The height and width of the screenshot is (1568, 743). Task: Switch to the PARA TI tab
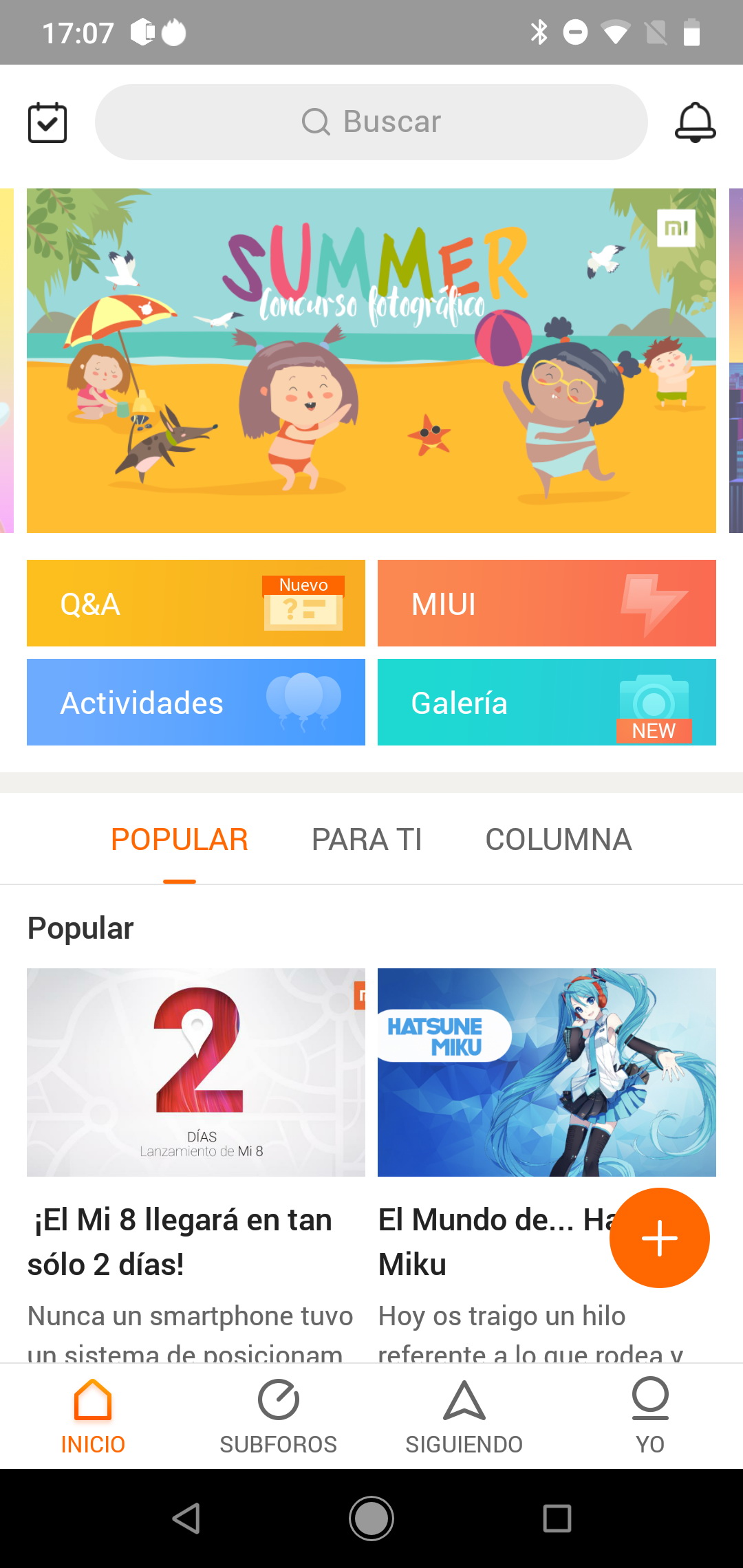pyautogui.click(x=367, y=840)
